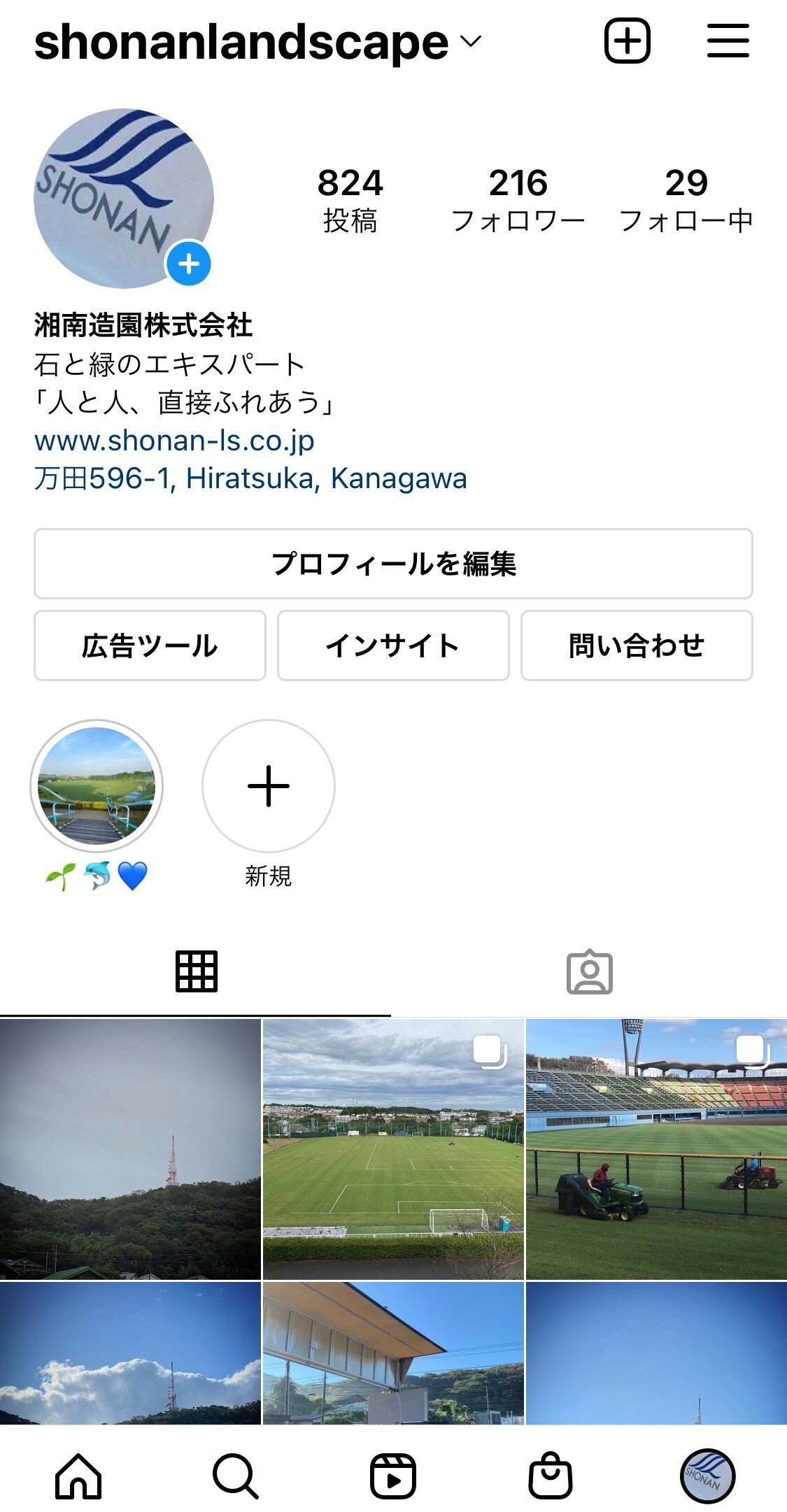Open the www.shonan-ls.co.jp website link
The image size is (787, 1512).
point(174,441)
